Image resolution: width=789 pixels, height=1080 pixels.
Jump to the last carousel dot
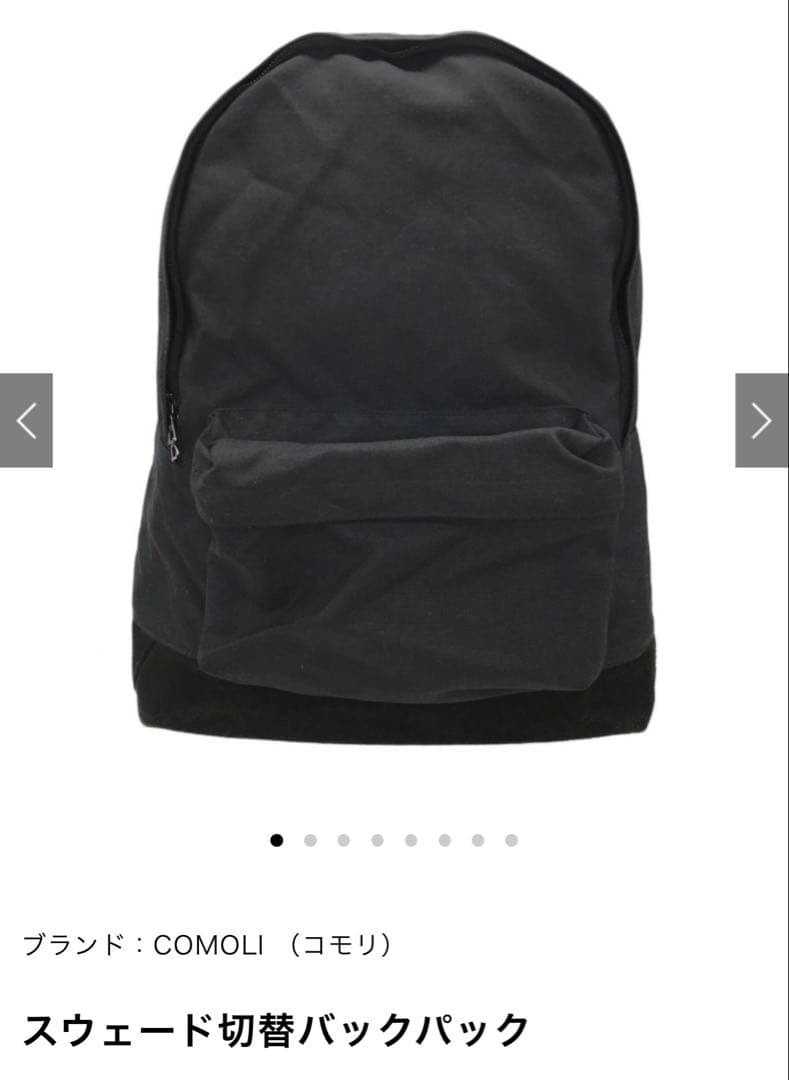512,841
